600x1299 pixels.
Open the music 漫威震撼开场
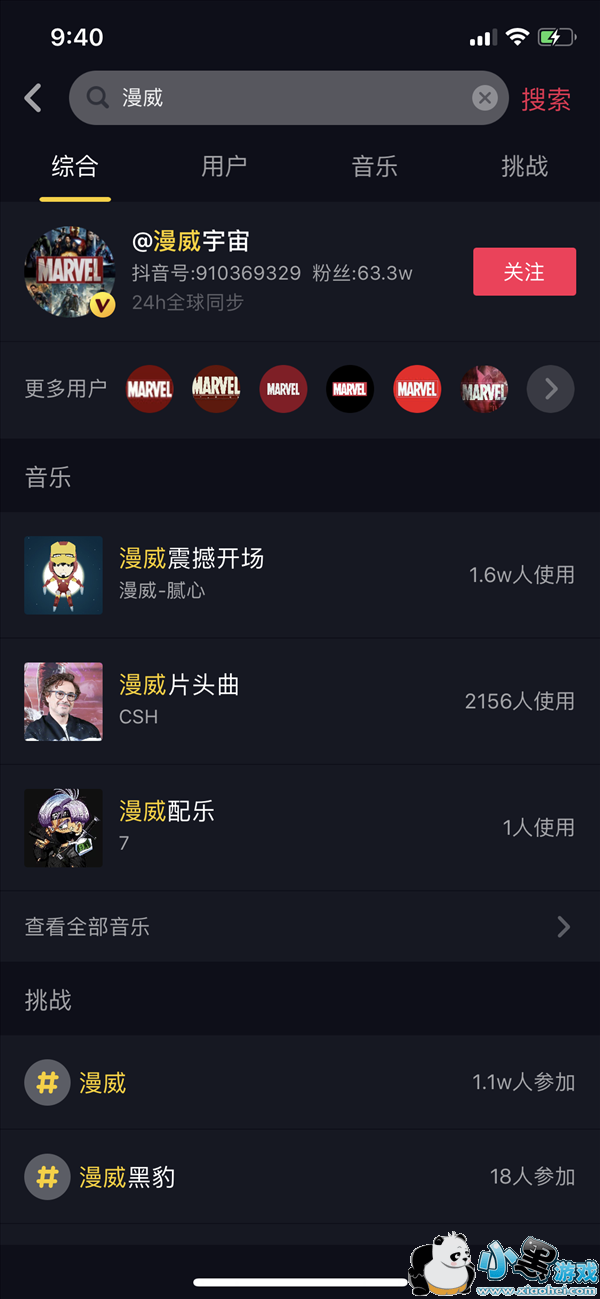pos(192,558)
